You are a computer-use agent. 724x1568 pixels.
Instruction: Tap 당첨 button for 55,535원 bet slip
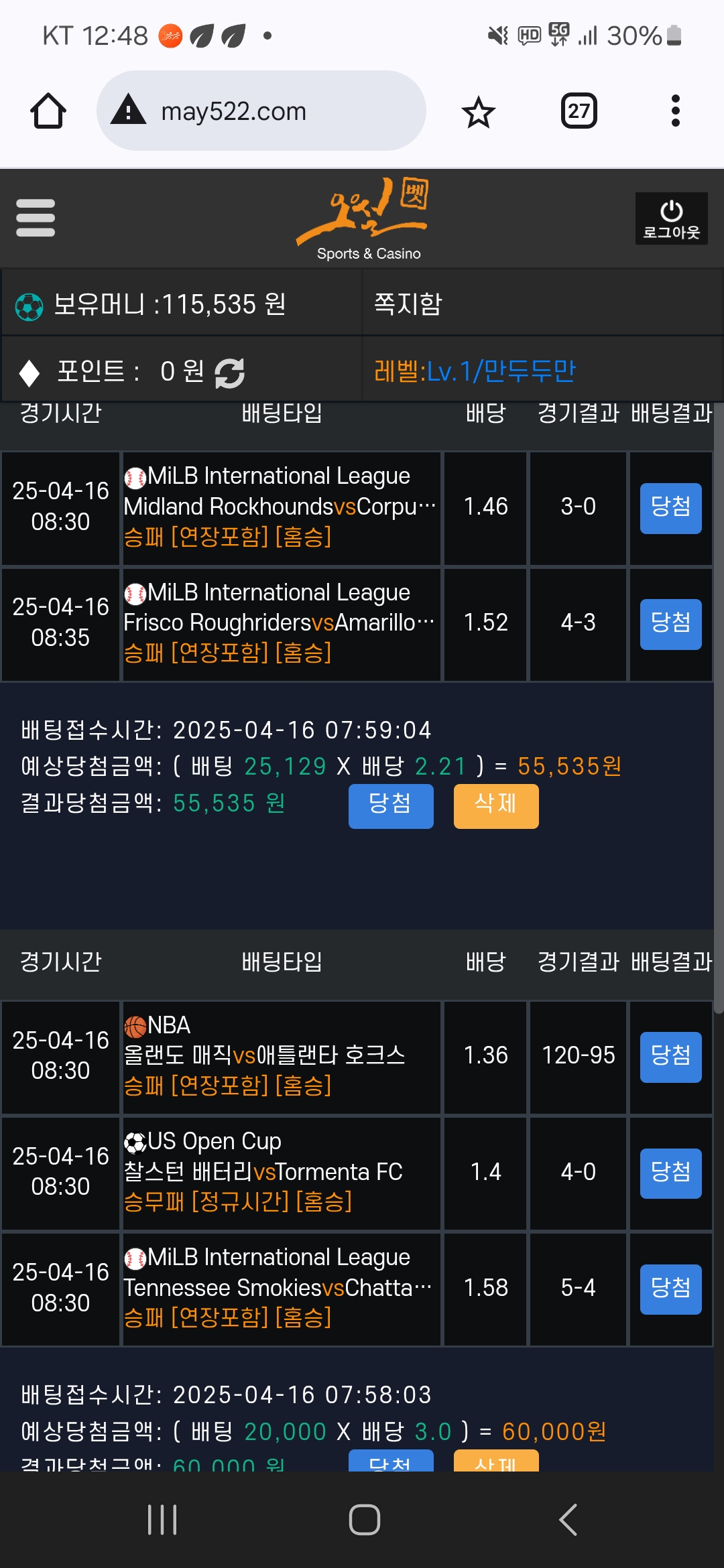[x=391, y=806]
